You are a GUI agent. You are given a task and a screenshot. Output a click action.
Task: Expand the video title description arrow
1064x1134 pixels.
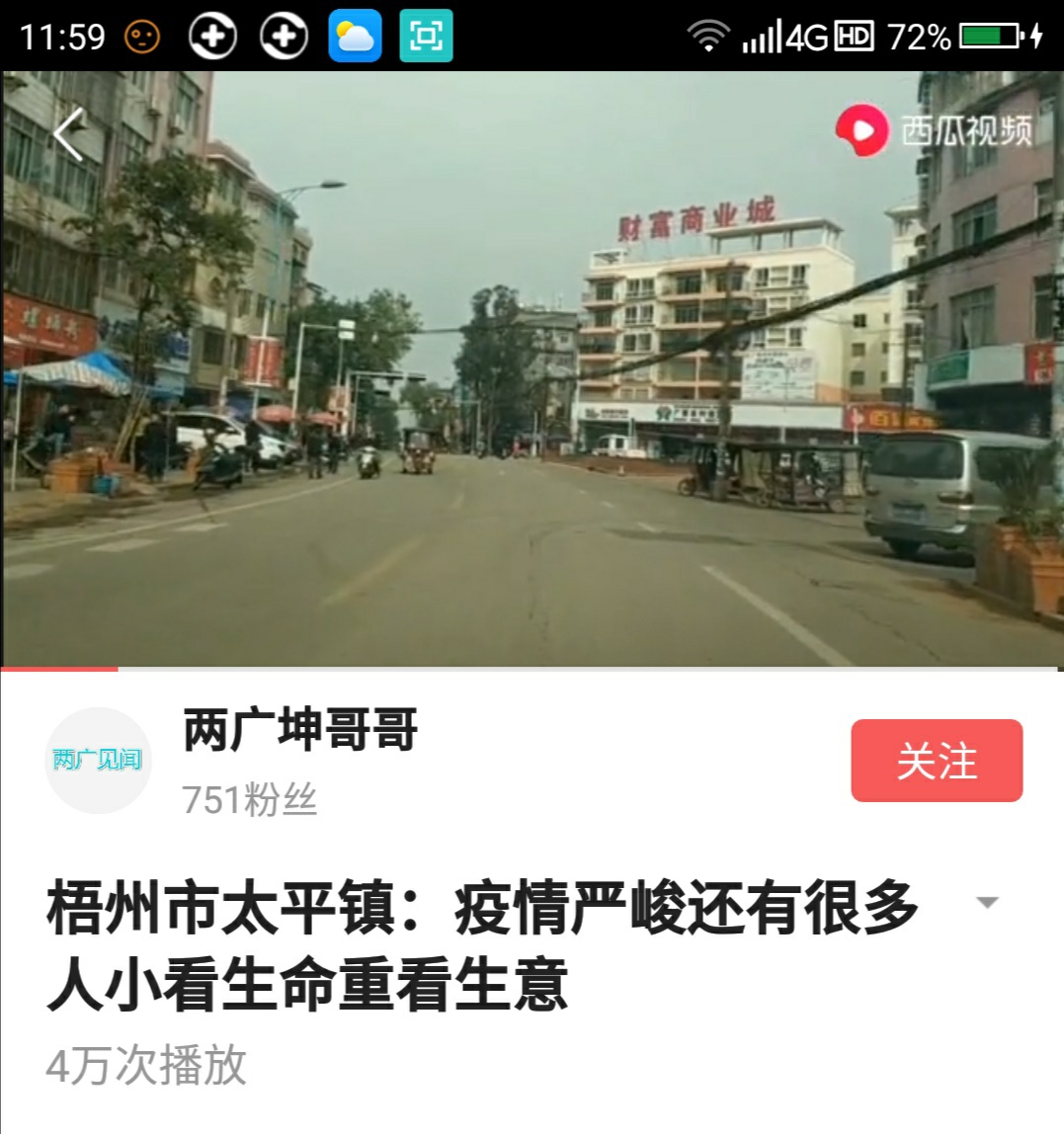(x=986, y=903)
